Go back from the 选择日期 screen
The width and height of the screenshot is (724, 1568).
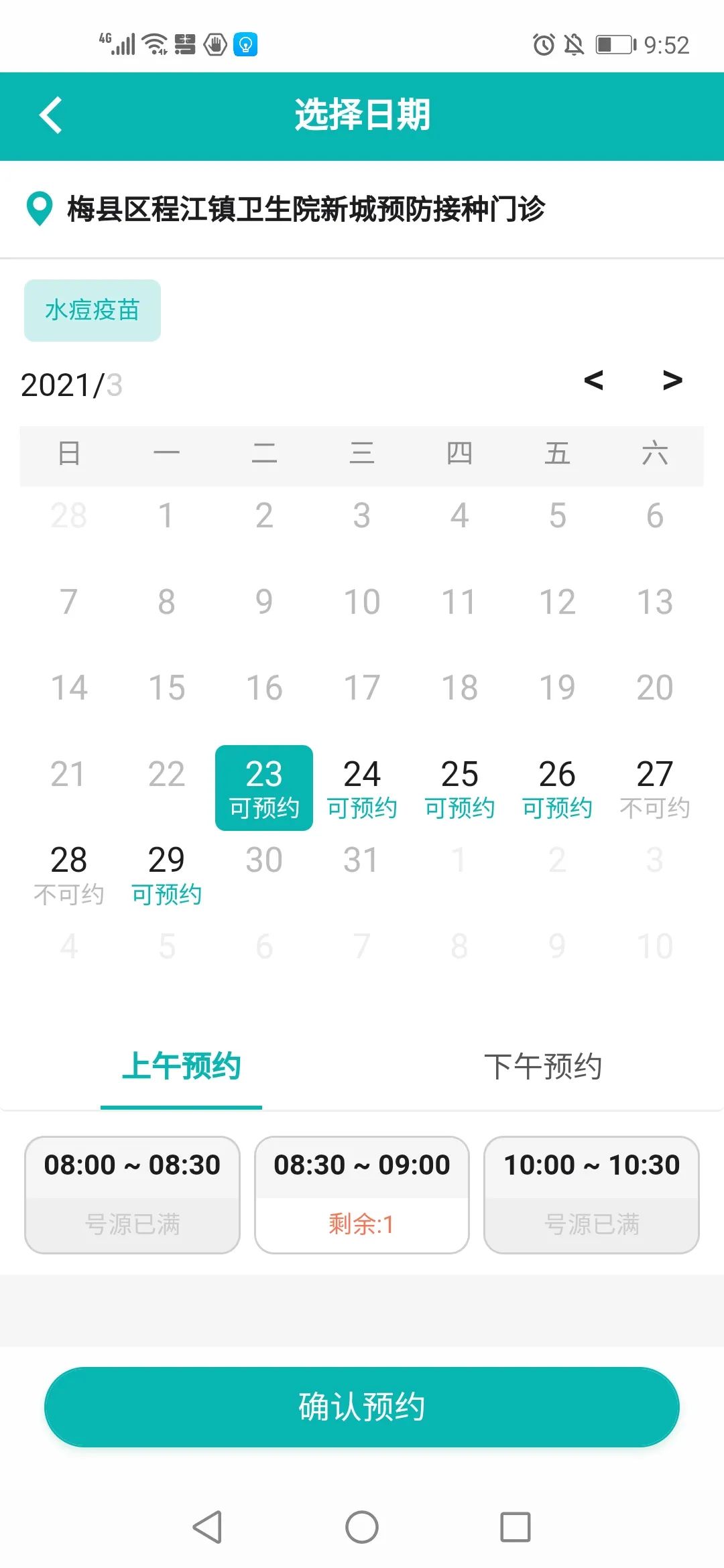click(x=51, y=115)
